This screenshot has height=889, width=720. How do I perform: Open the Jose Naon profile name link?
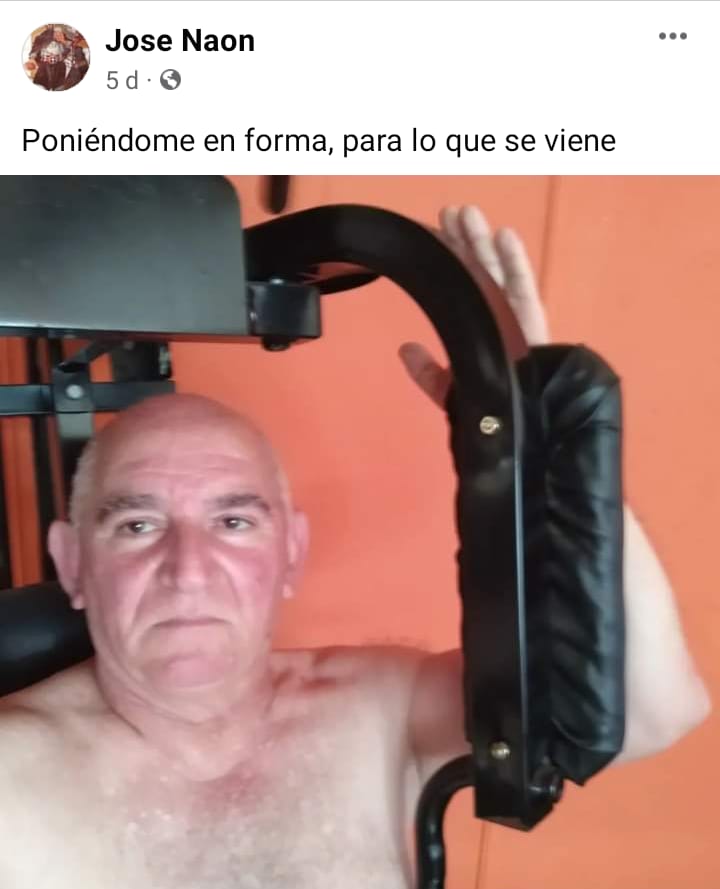[x=180, y=41]
